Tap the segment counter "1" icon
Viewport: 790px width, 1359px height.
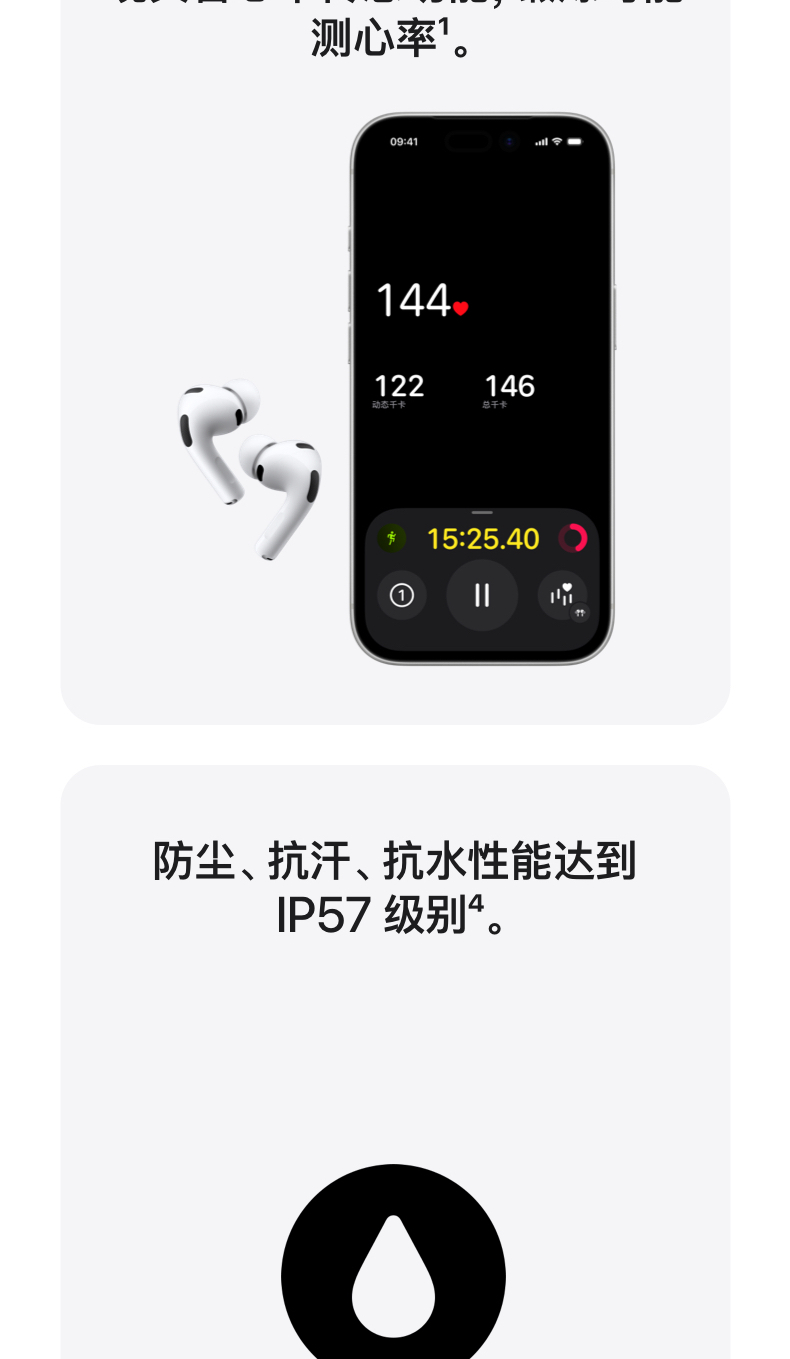click(x=402, y=595)
